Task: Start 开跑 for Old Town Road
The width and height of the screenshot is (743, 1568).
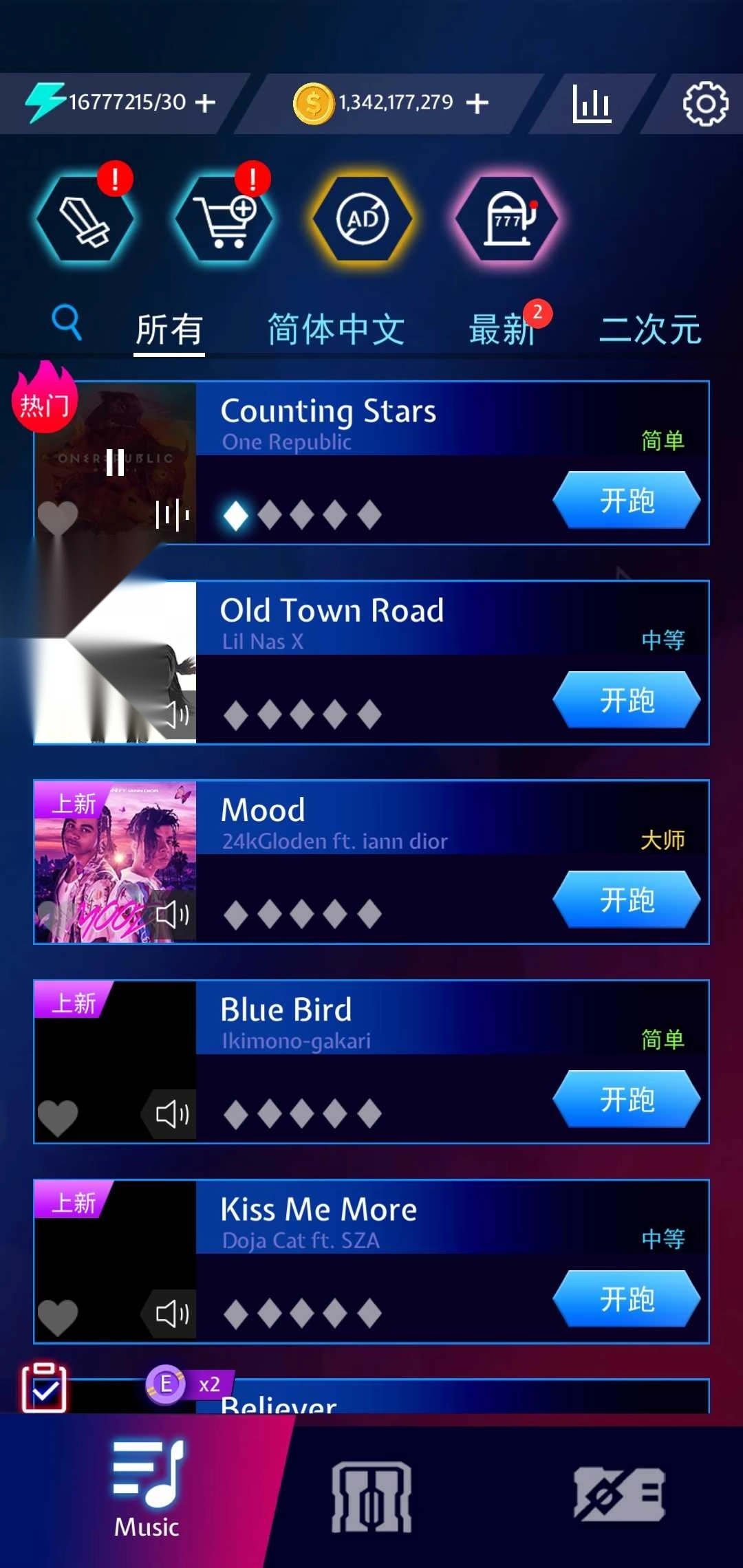Action: click(627, 700)
